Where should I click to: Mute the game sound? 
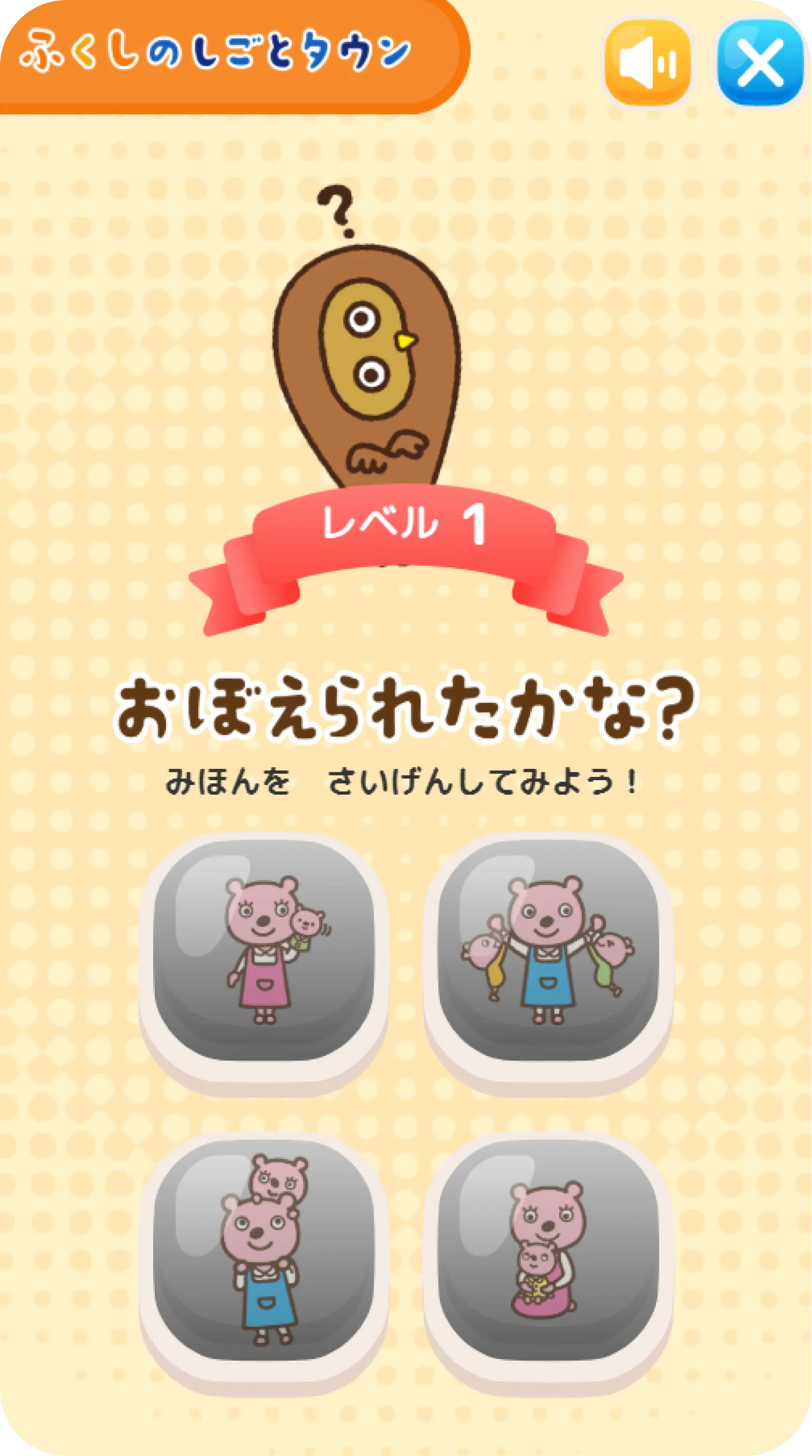[x=648, y=62]
